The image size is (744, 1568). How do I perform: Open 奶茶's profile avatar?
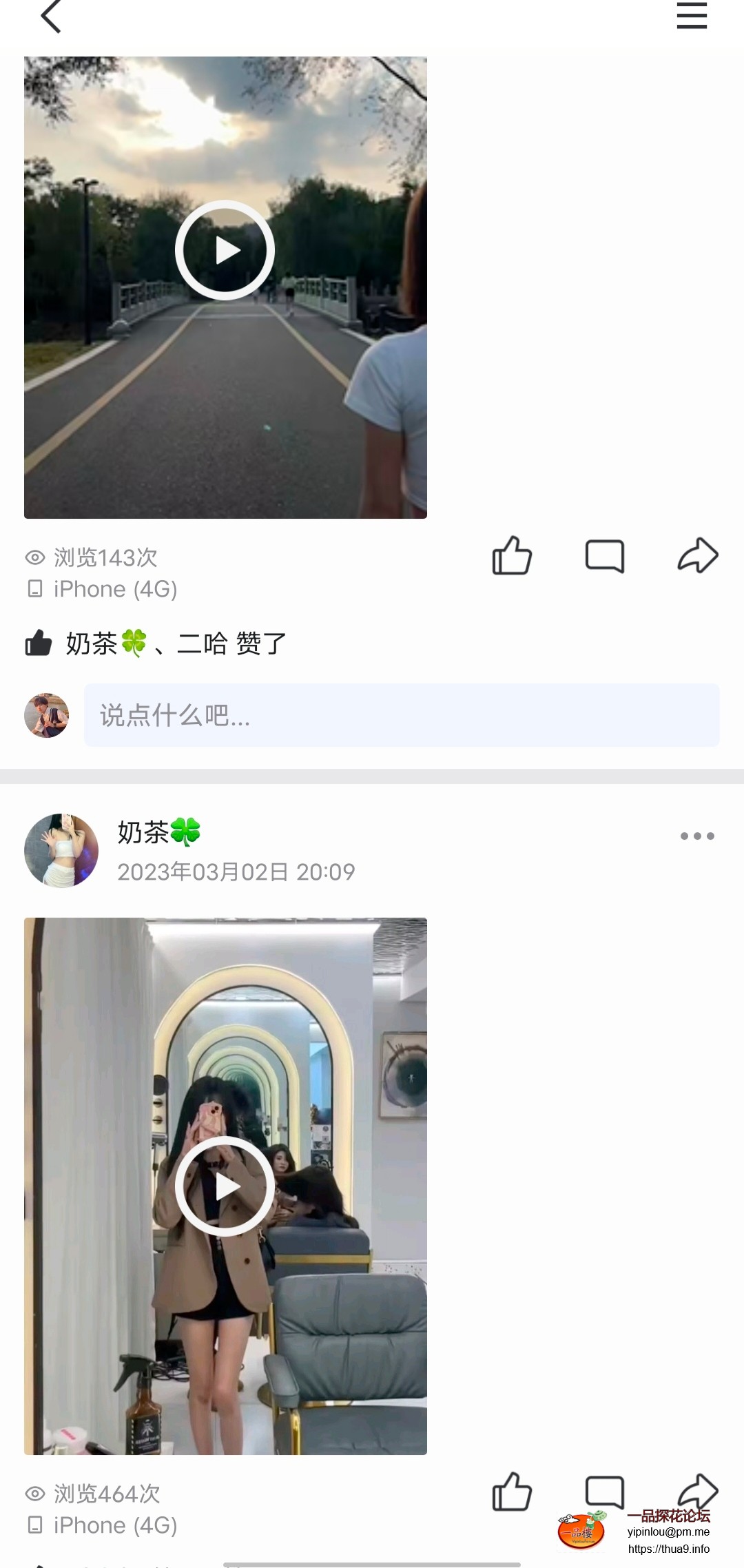point(61,850)
